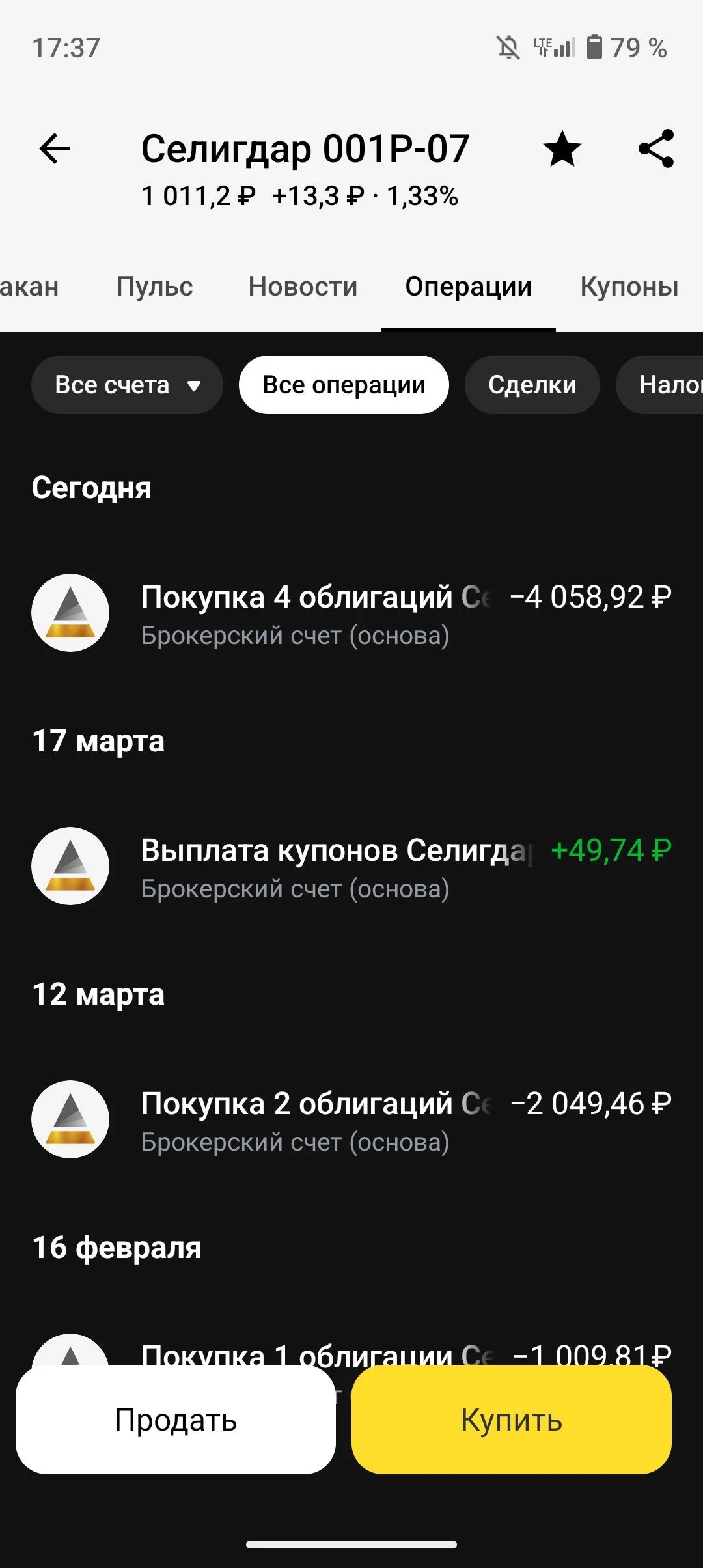The height and width of the screenshot is (1568, 703).
Task: Filter operations by Сделки
Action: tap(532, 385)
